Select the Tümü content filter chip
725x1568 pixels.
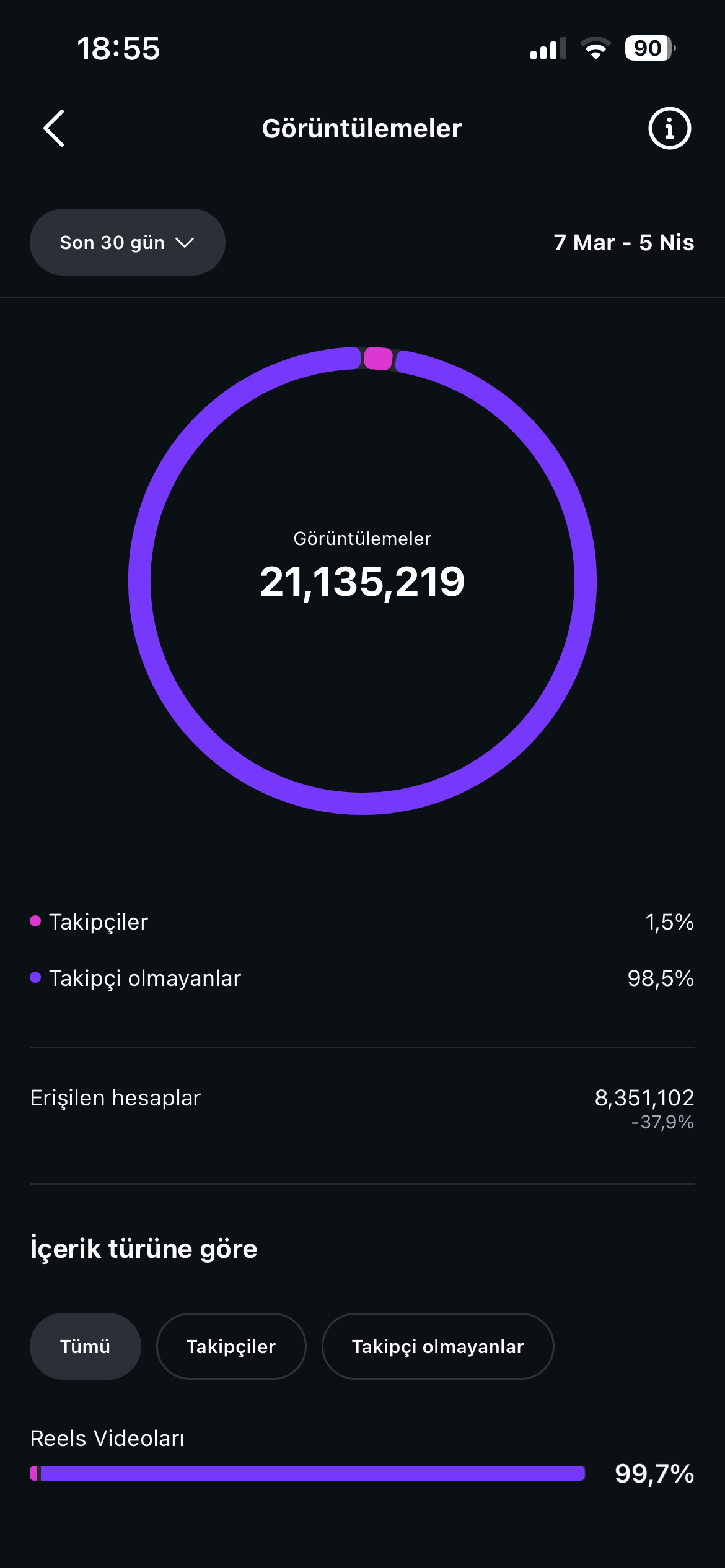point(86,1346)
